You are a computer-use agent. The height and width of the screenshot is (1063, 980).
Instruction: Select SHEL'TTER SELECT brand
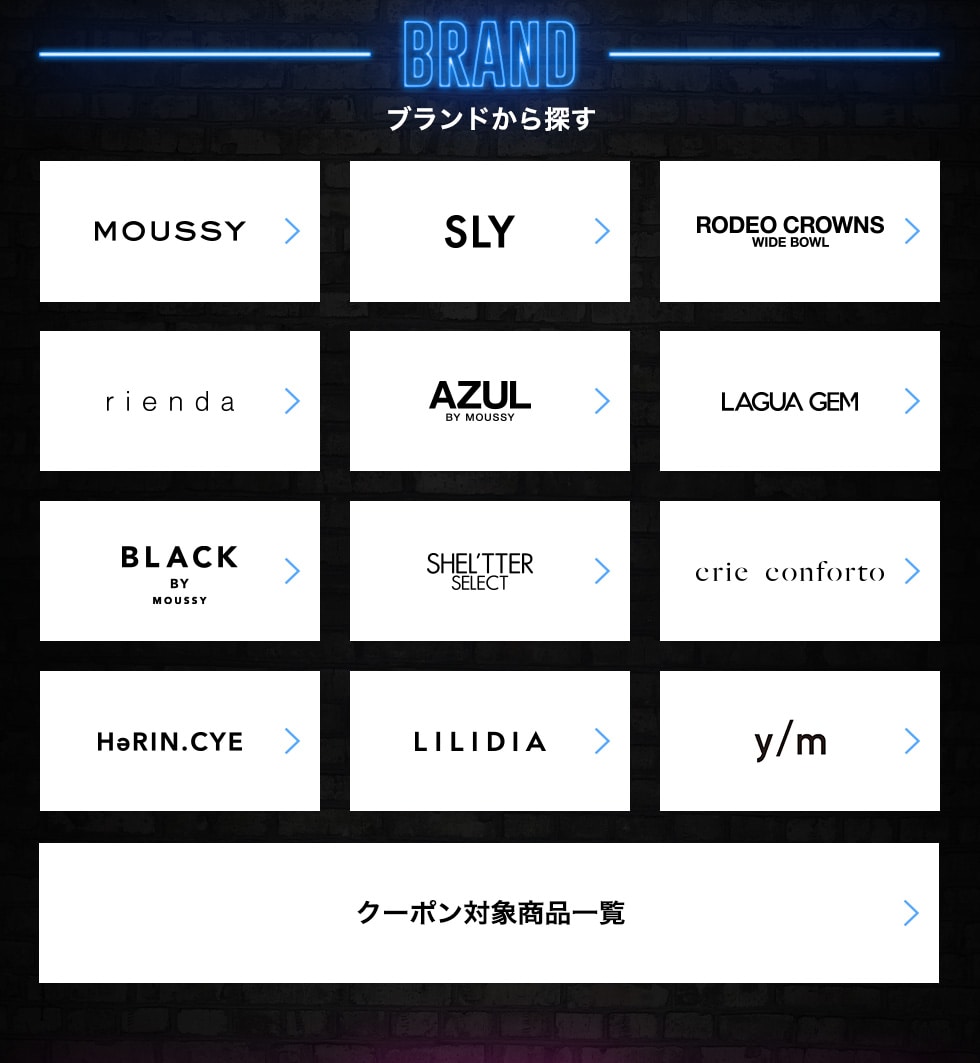coord(490,571)
